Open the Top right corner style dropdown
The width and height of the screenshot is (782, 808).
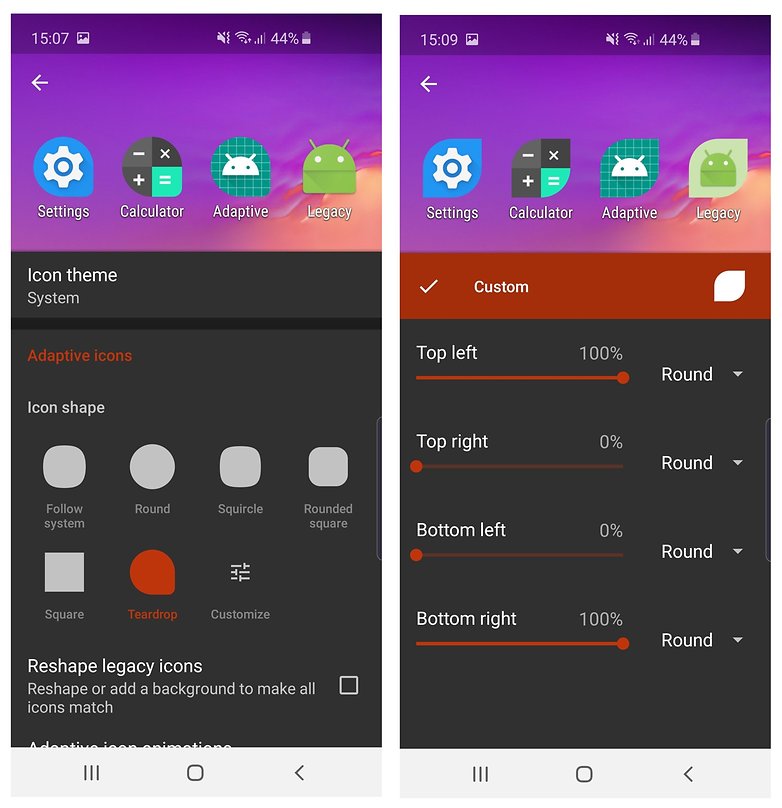pos(702,463)
